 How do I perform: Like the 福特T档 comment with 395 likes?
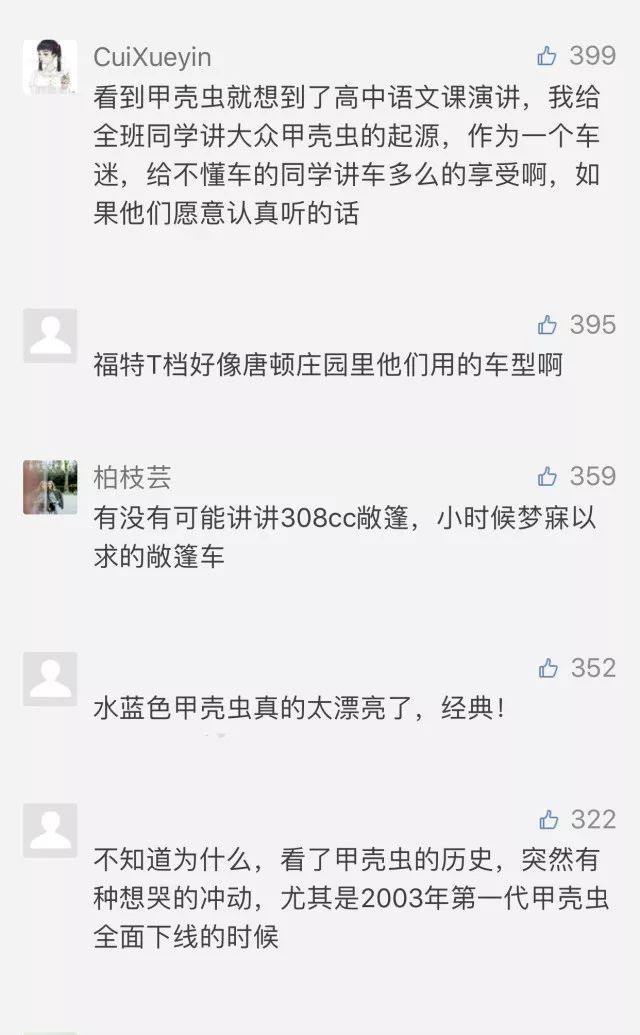tap(547, 325)
